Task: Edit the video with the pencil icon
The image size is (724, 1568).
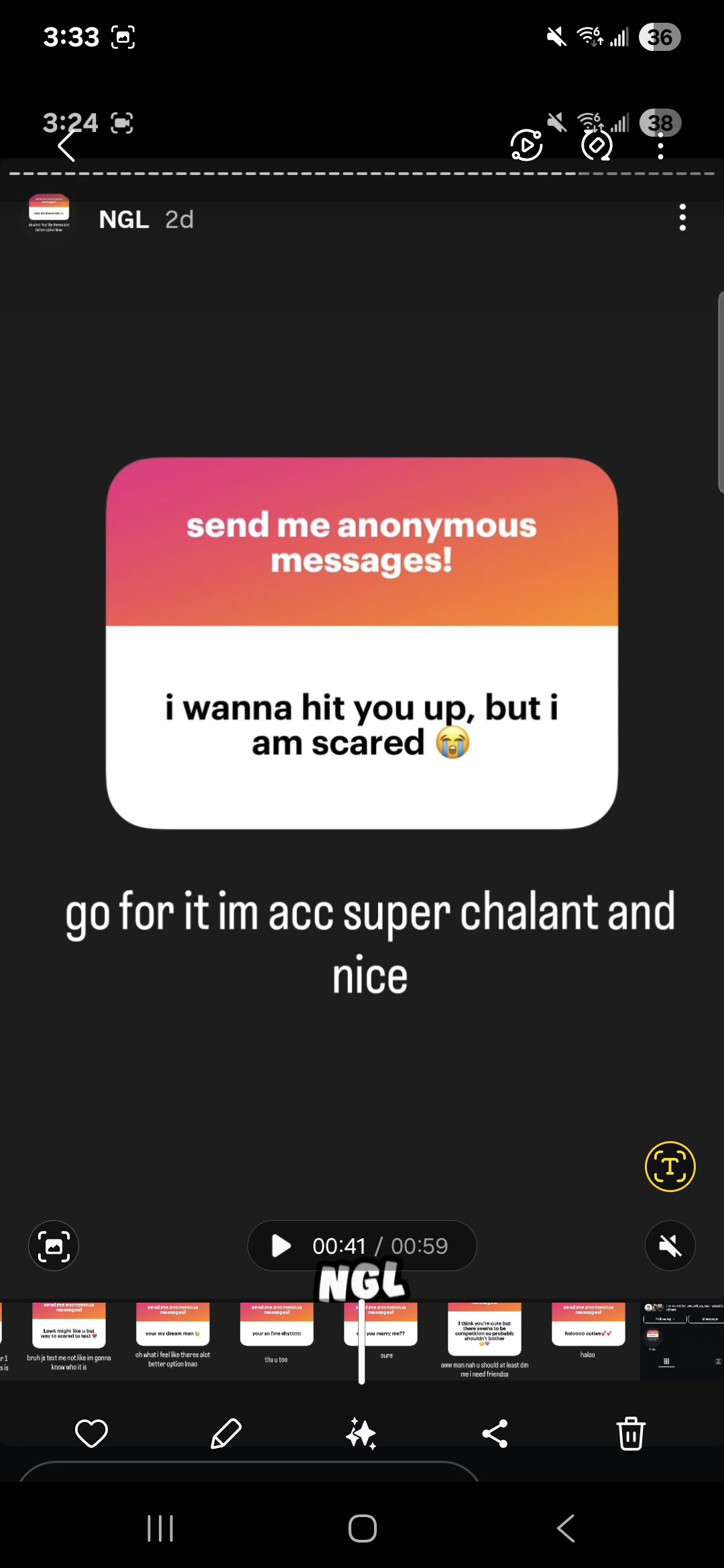Action: pyautogui.click(x=227, y=1433)
